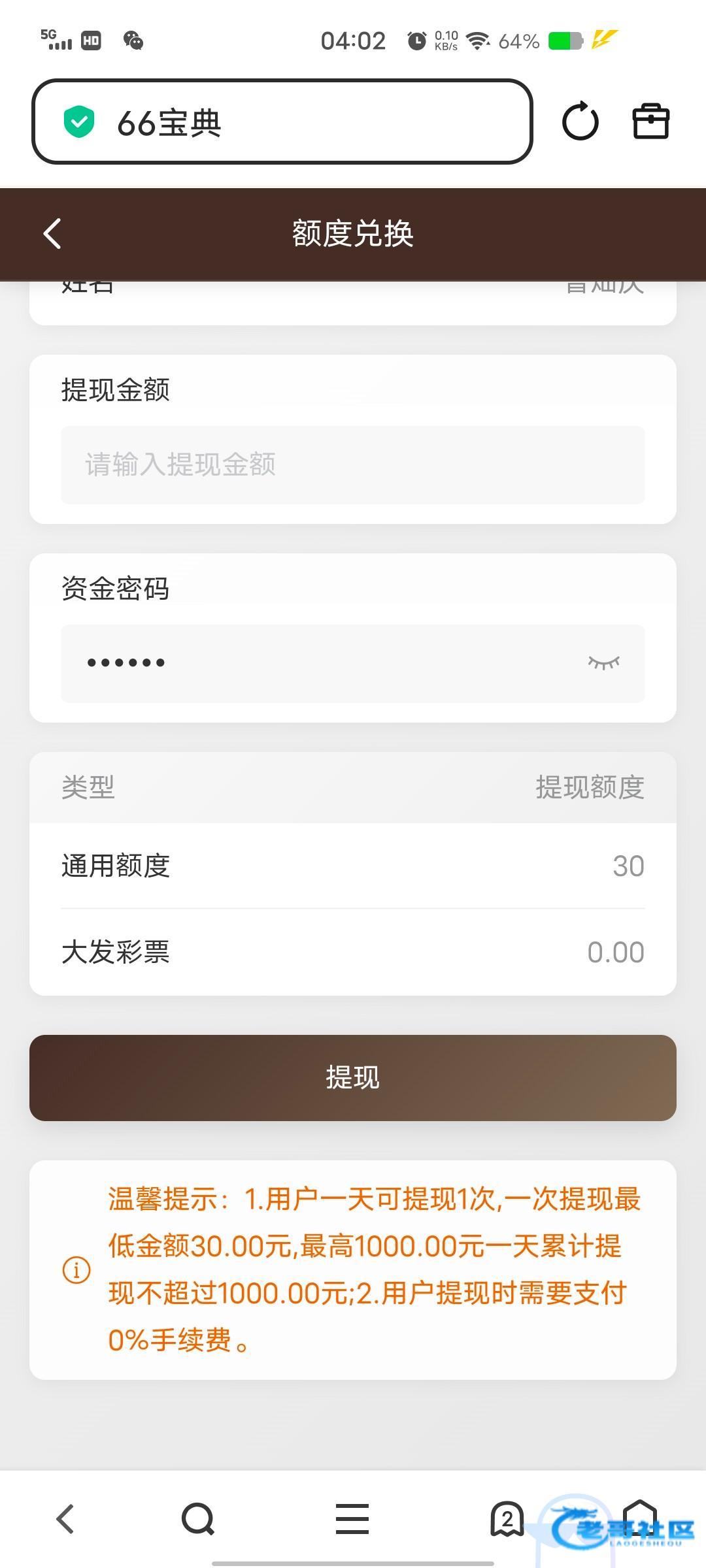Reload the page with the refresh icon
706x1568 pixels.
click(x=580, y=122)
